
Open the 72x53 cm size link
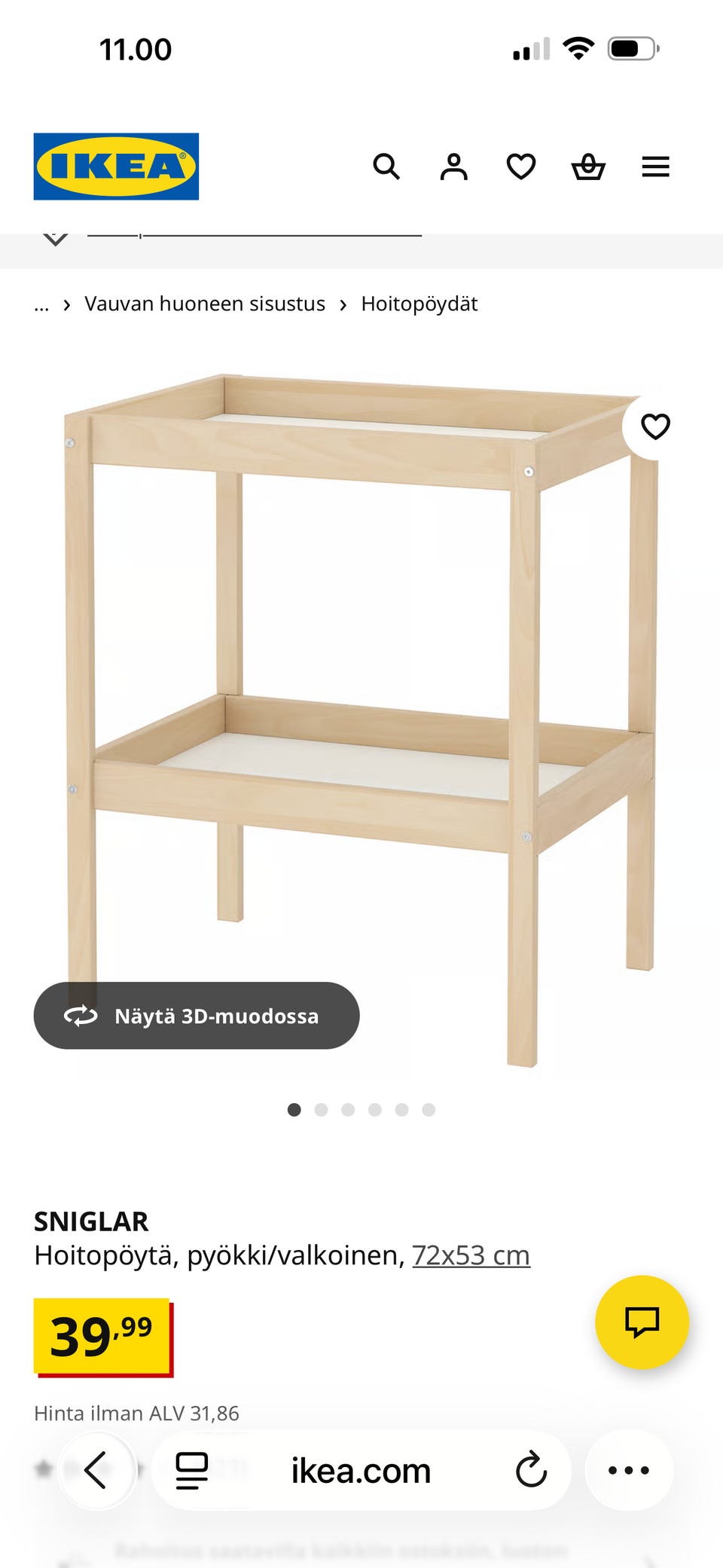(471, 1255)
